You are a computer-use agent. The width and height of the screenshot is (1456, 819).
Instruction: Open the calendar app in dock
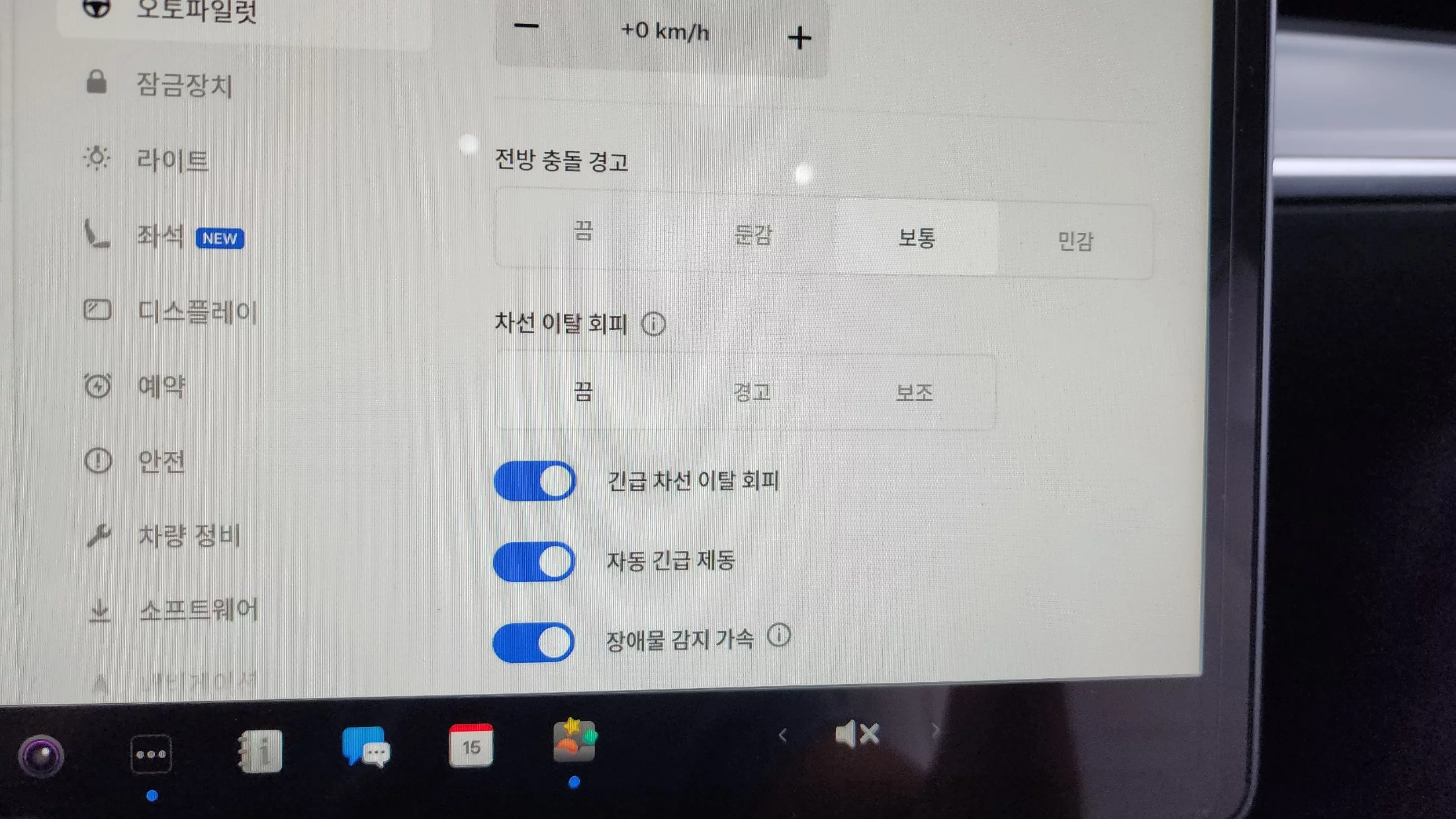coord(471,746)
